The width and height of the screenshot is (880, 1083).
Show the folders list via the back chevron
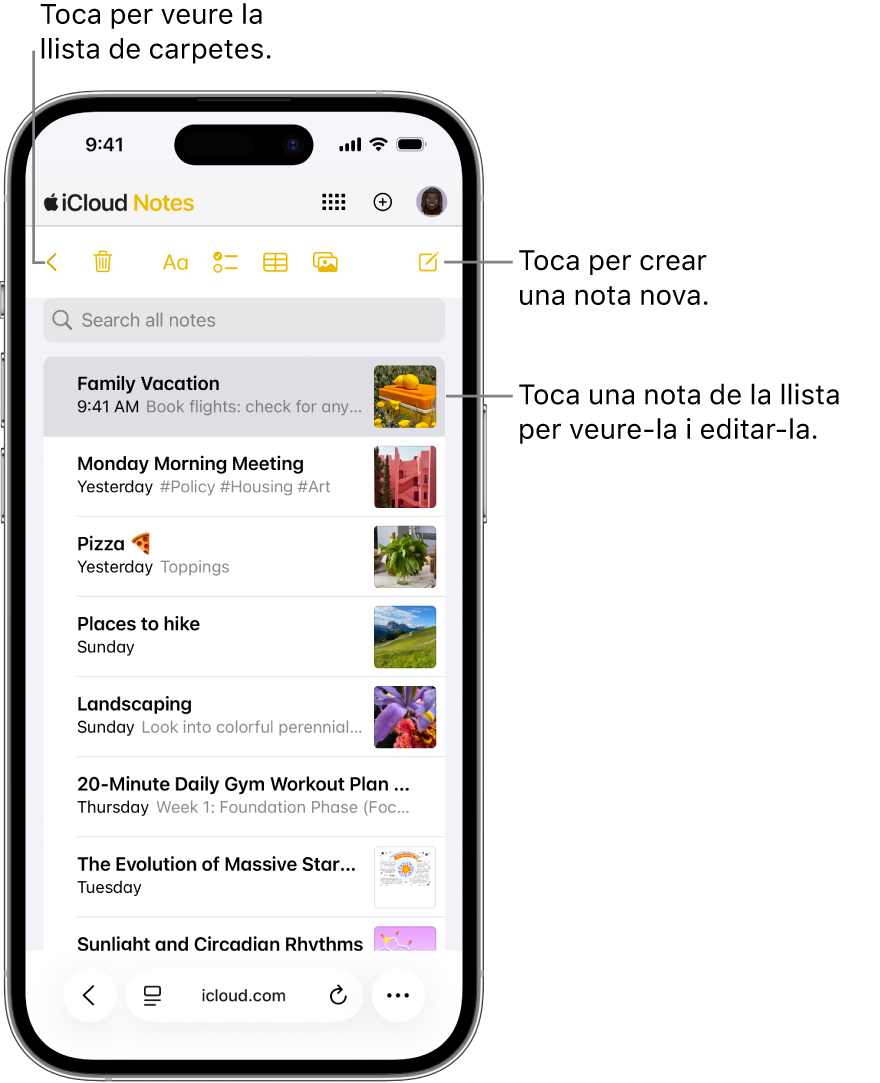(52, 262)
